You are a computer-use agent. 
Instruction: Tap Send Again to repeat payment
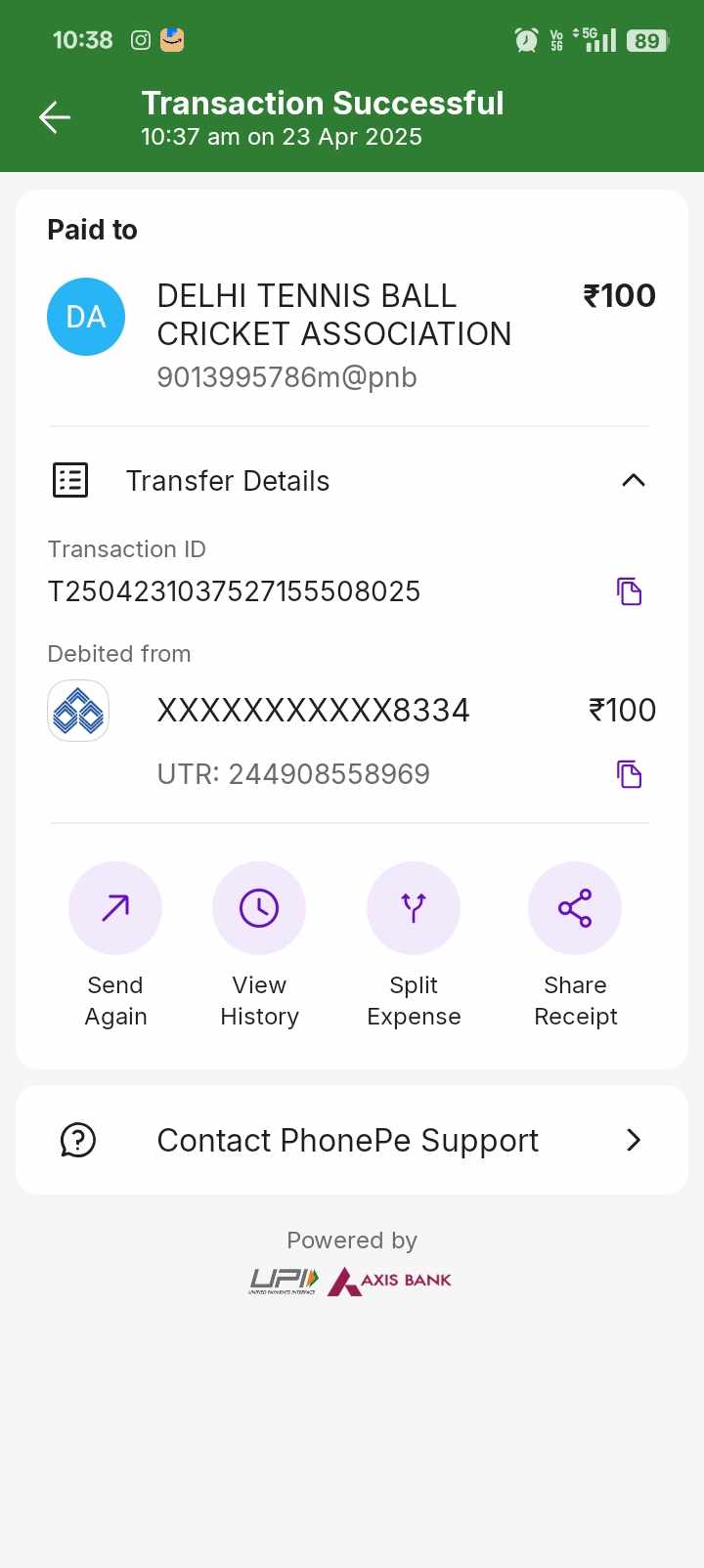coord(115,908)
